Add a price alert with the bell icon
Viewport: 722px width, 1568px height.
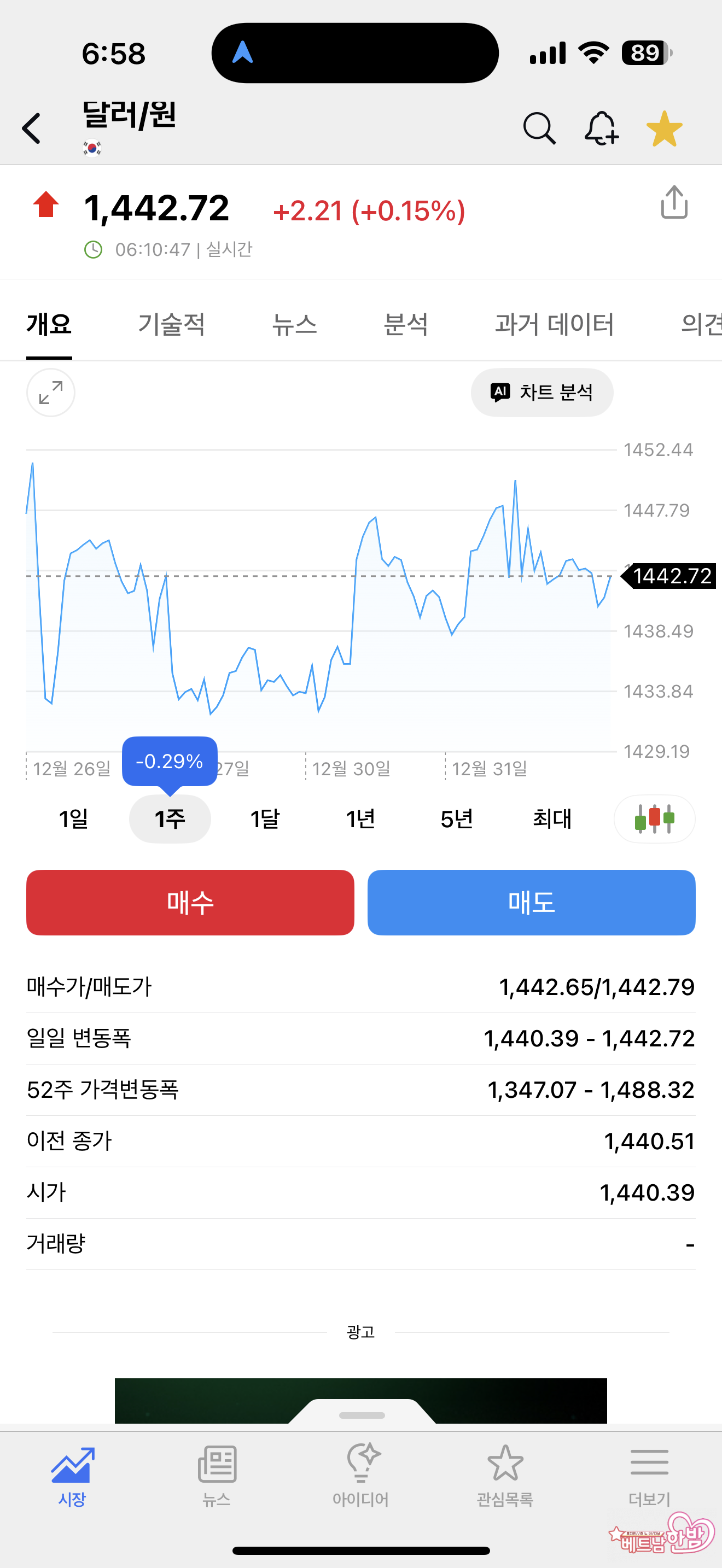point(602,128)
